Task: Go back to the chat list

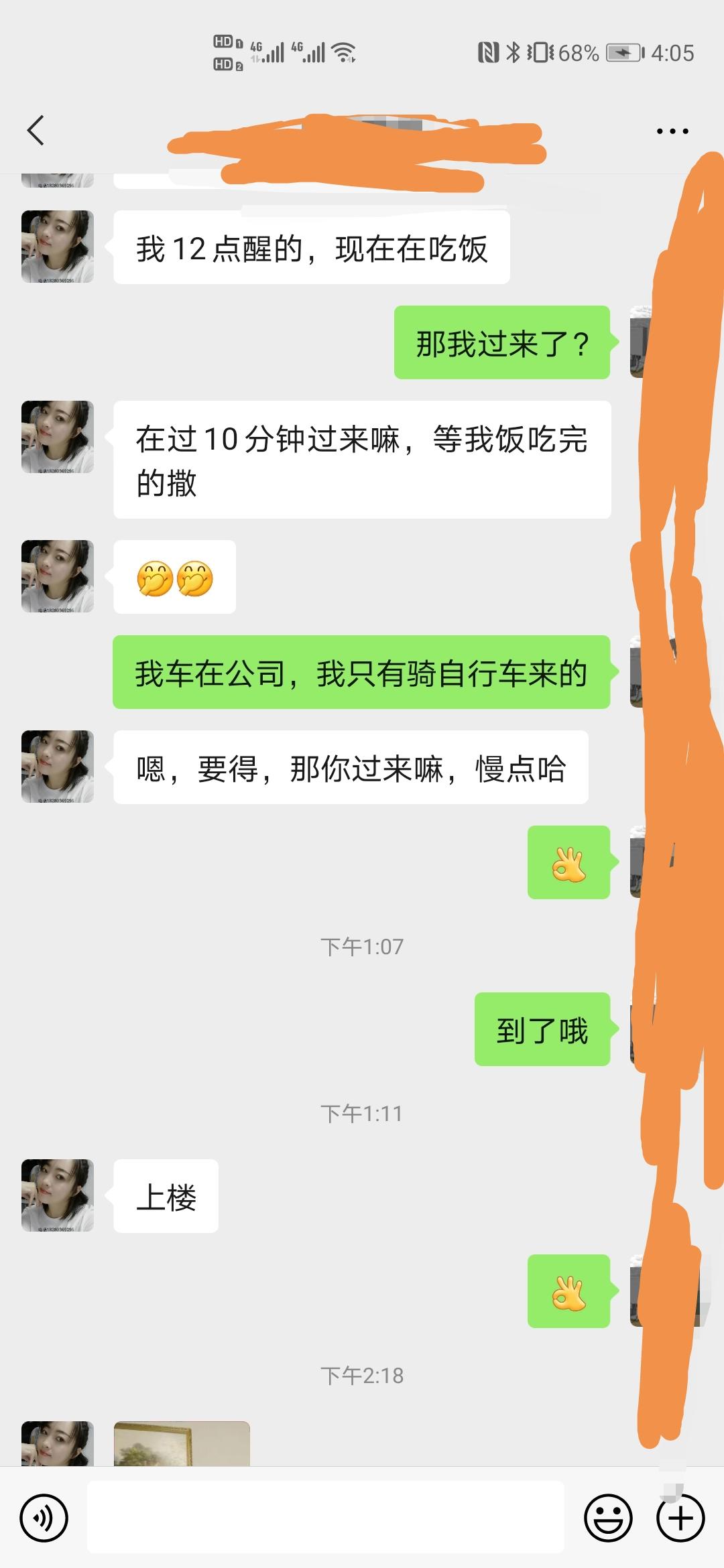Action: click(x=36, y=130)
